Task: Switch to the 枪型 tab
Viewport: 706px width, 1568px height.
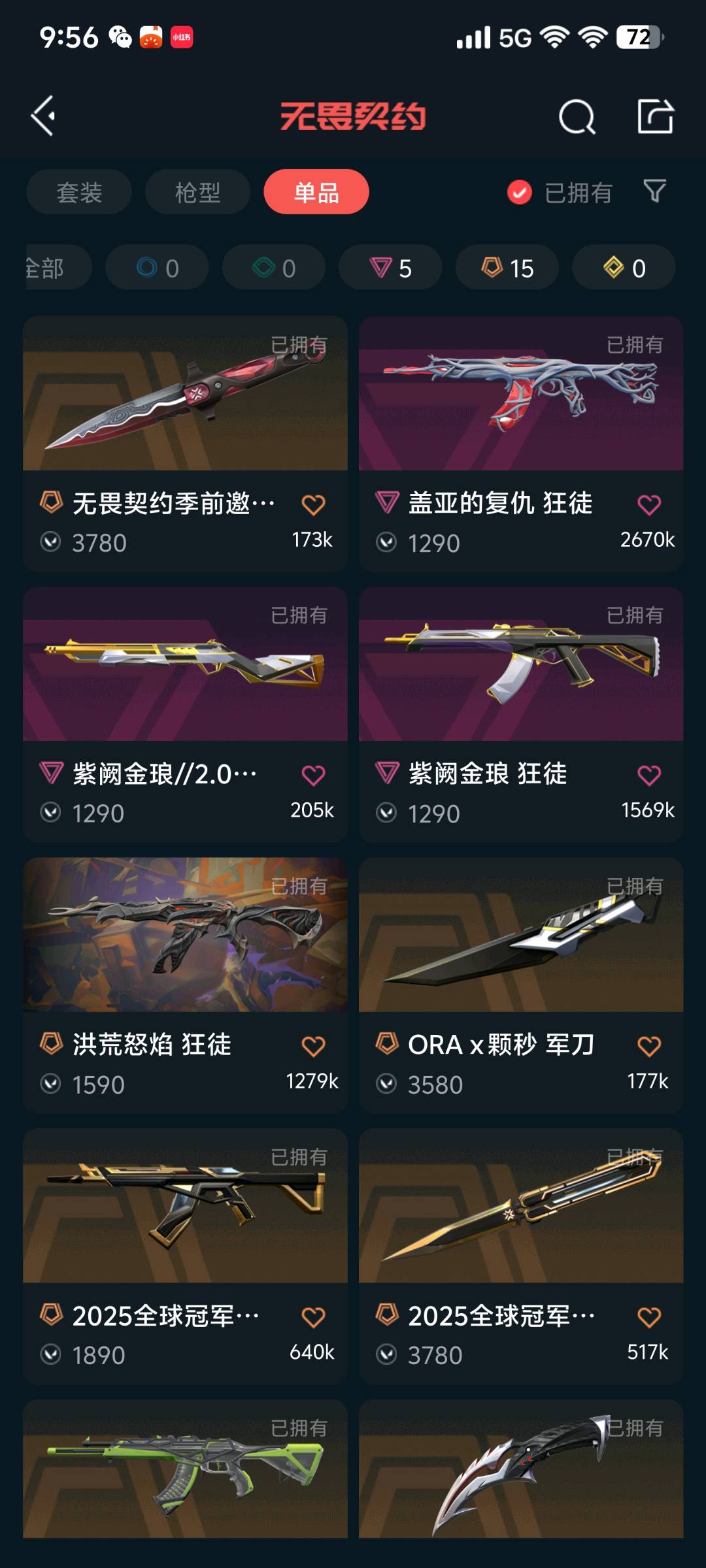Action: pos(197,192)
